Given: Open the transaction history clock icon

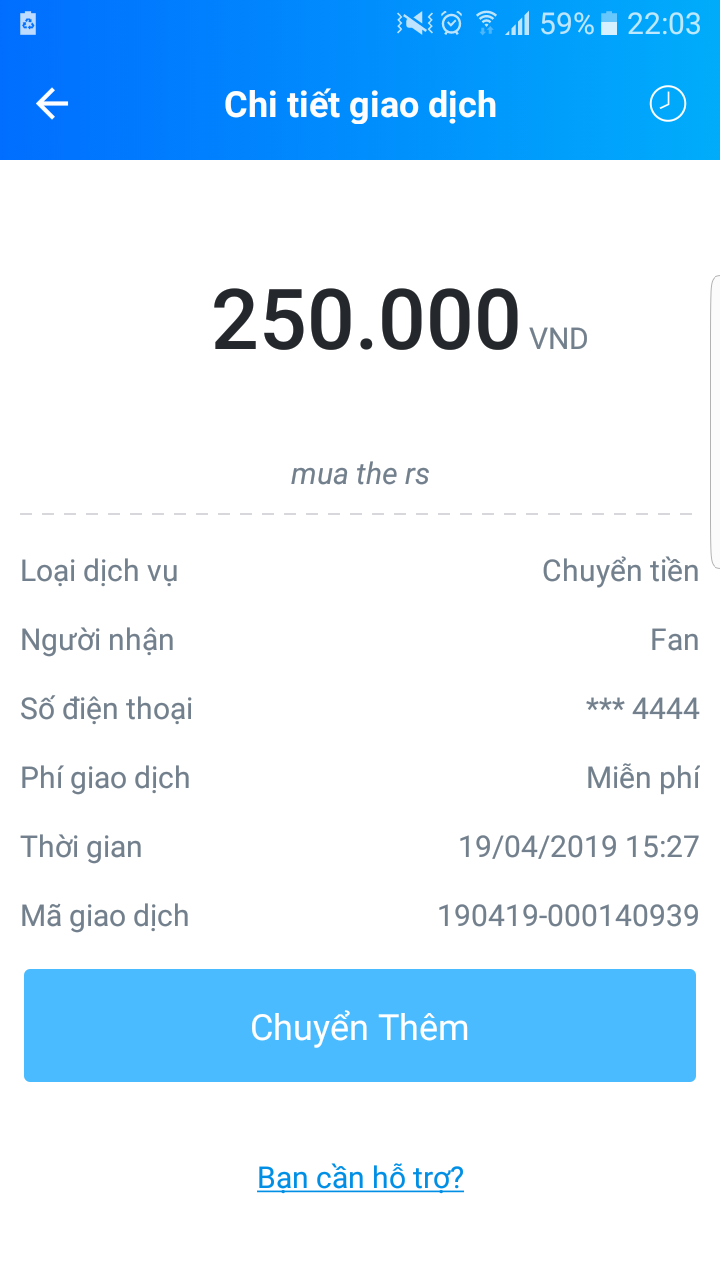Looking at the screenshot, I should [668, 104].
